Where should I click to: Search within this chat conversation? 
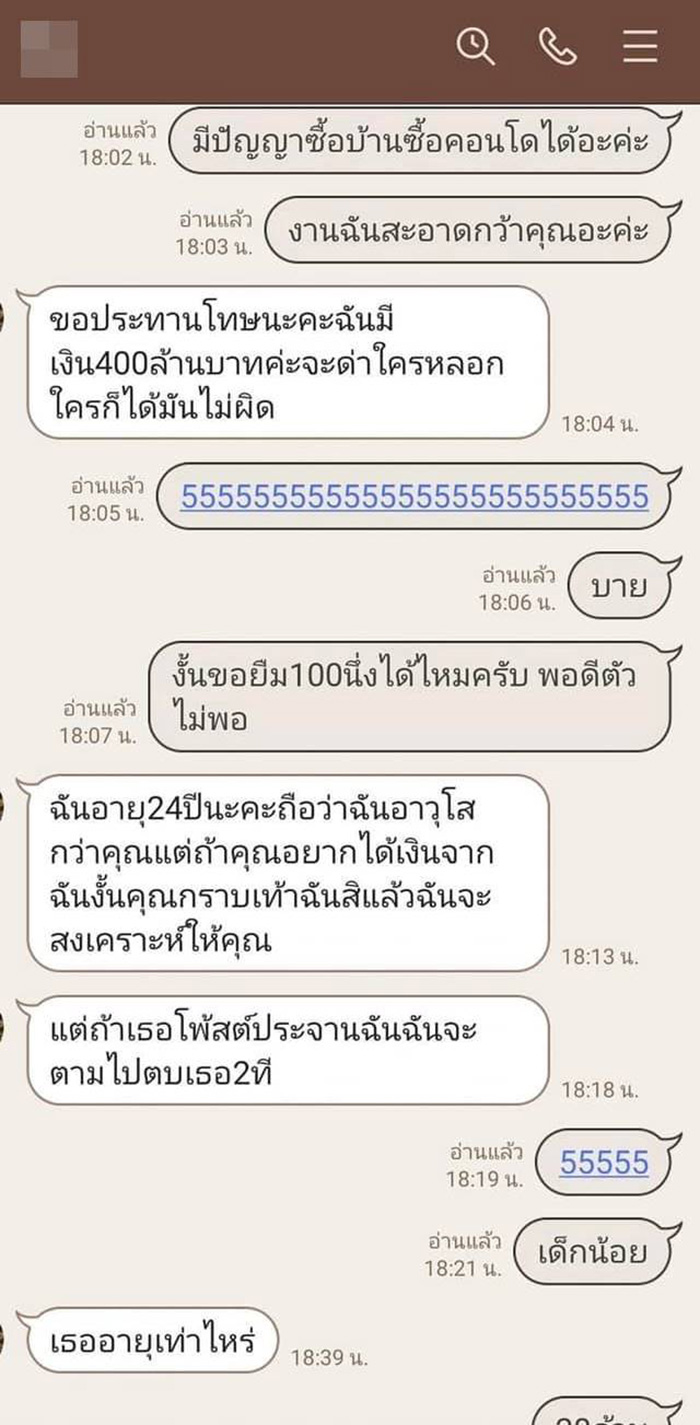click(475, 46)
